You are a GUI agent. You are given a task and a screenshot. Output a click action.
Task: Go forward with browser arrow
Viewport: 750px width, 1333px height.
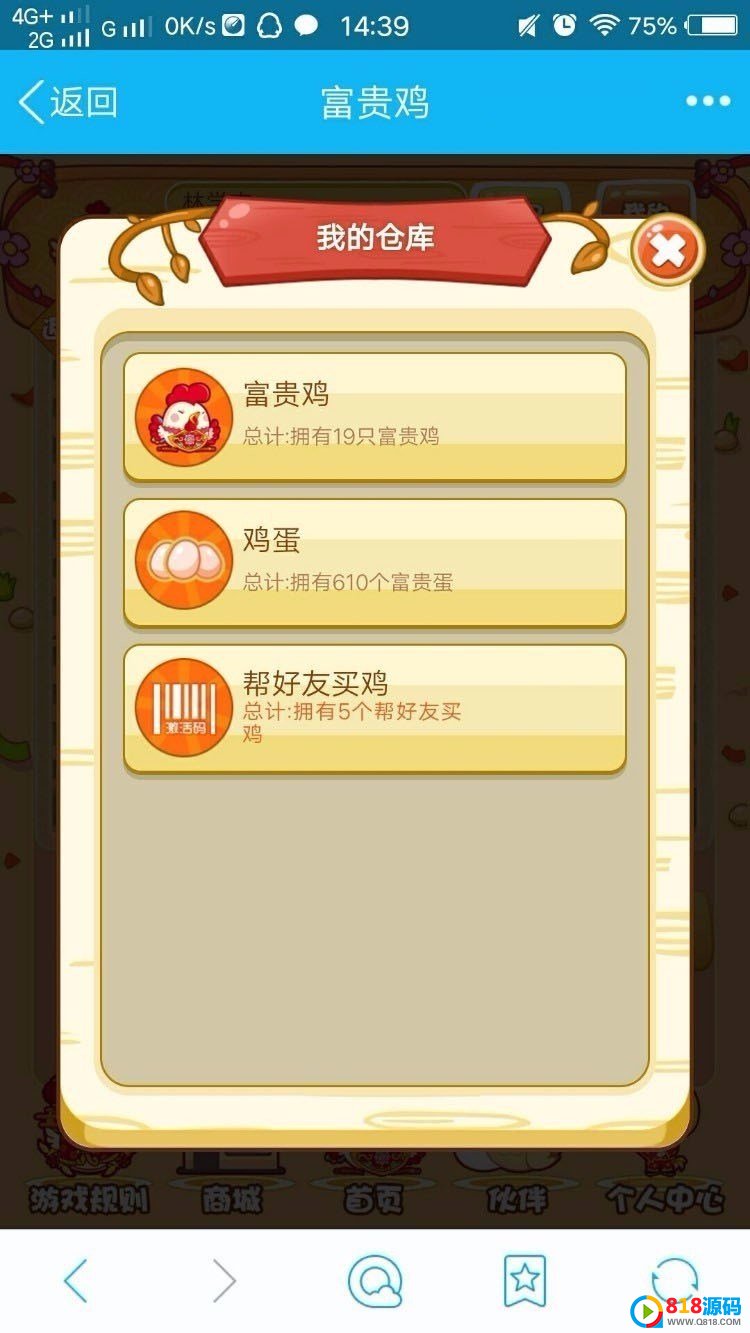[225, 1280]
